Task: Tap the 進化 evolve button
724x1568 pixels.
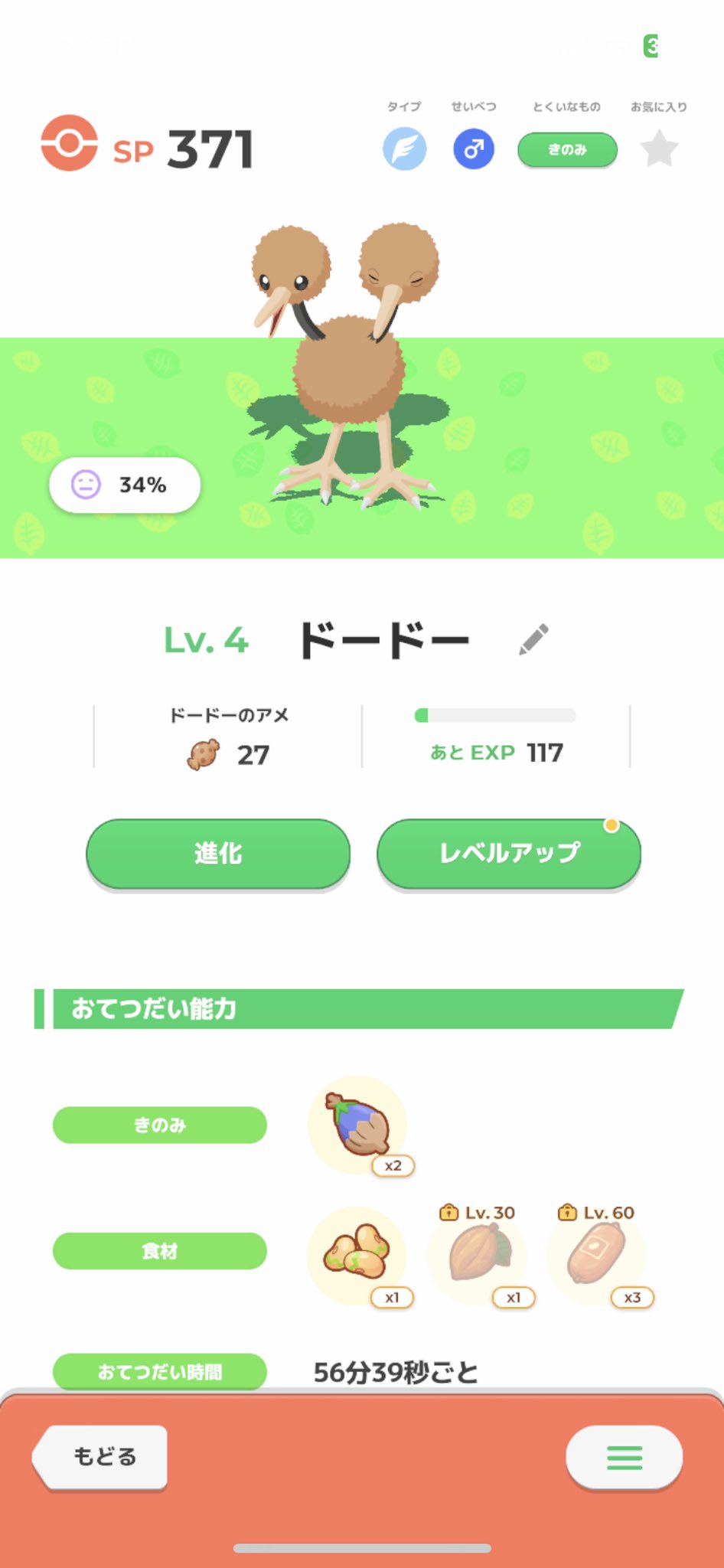Action: pos(218,853)
